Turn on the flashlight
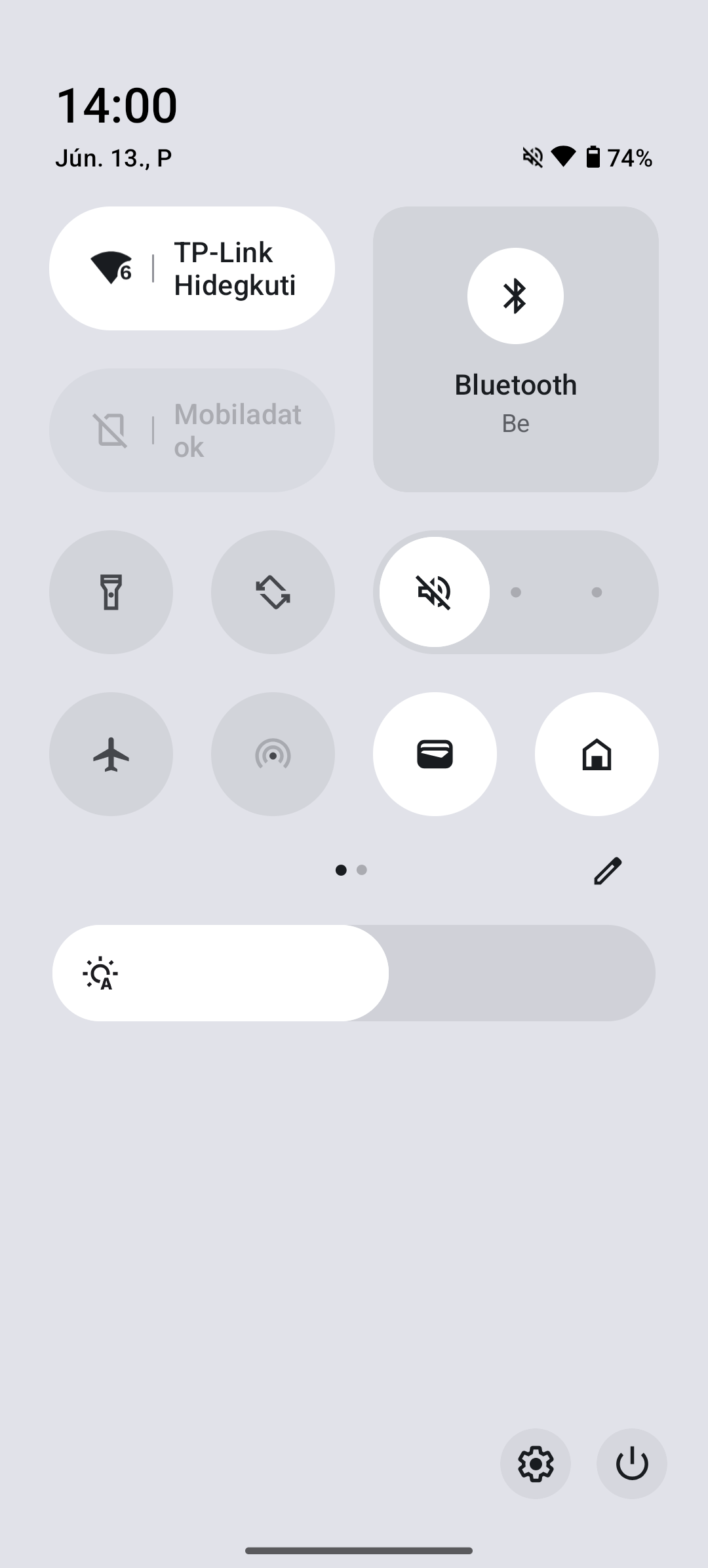Image resolution: width=708 pixels, height=1568 pixels. [111, 592]
